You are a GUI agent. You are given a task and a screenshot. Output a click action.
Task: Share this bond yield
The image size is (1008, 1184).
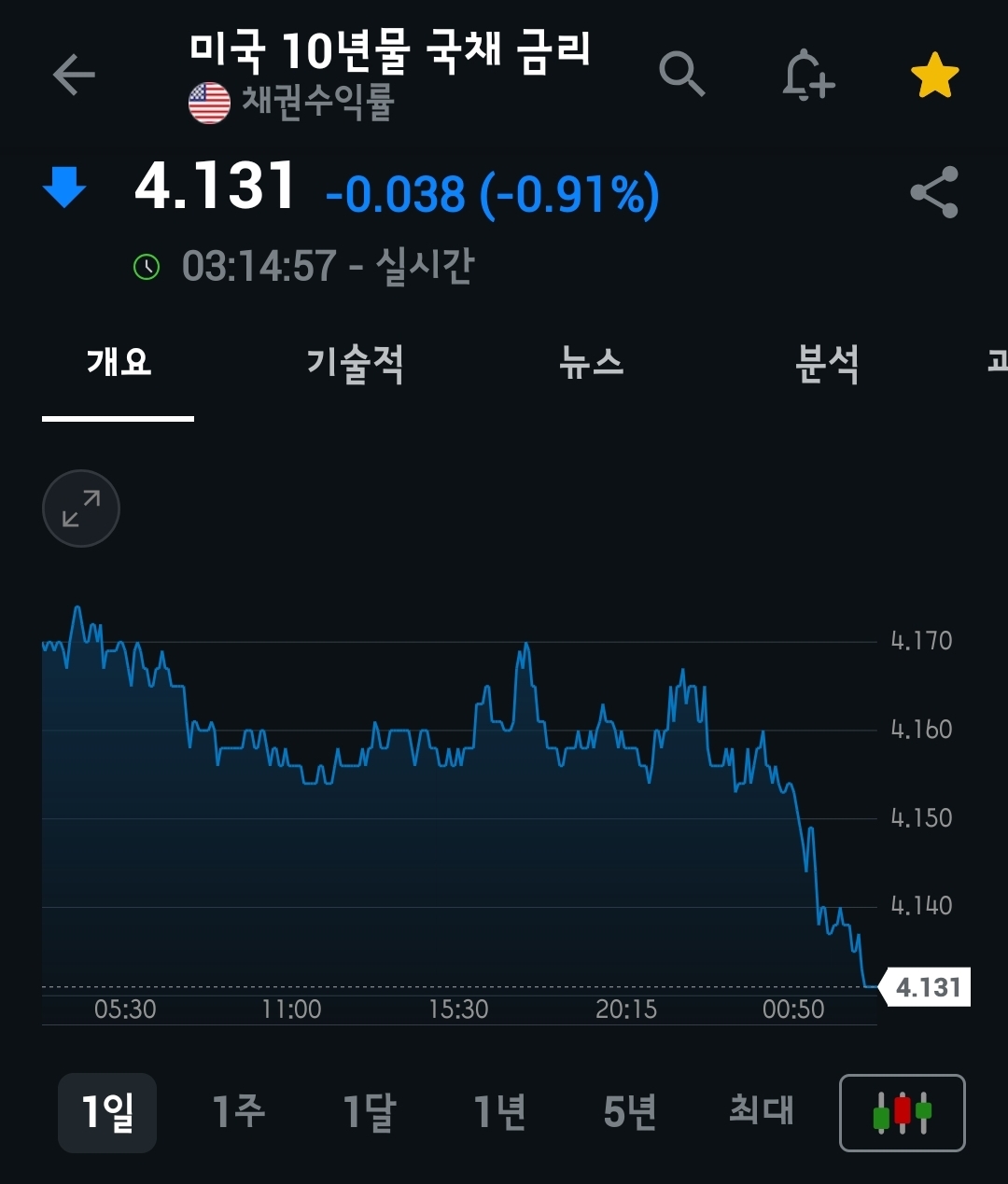point(934,192)
